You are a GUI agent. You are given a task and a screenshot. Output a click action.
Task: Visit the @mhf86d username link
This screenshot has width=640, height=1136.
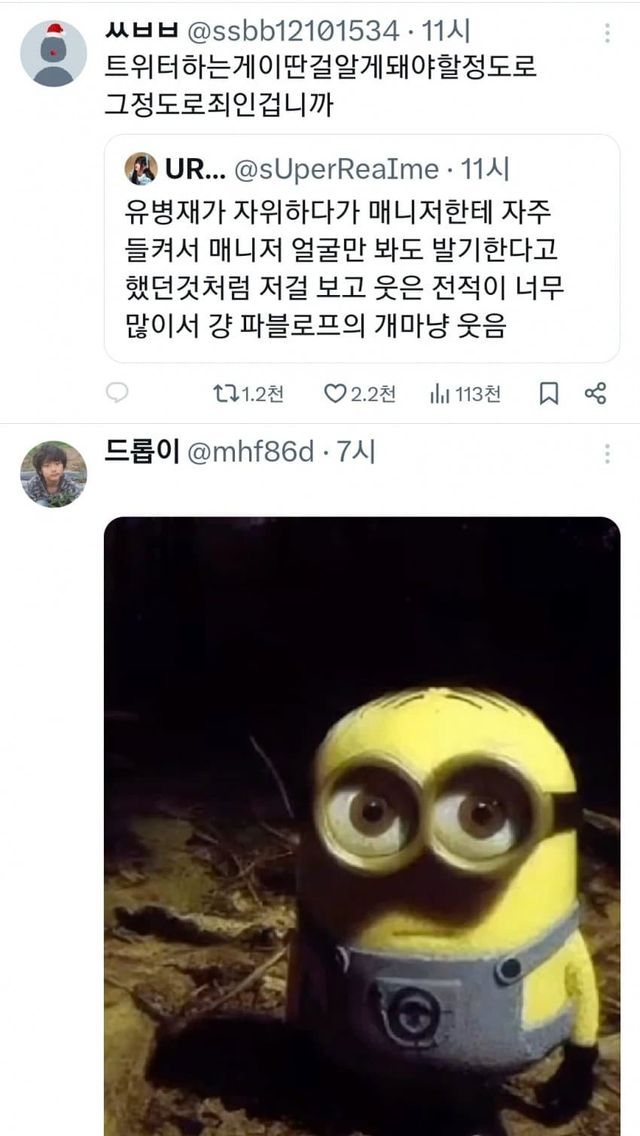(250, 453)
